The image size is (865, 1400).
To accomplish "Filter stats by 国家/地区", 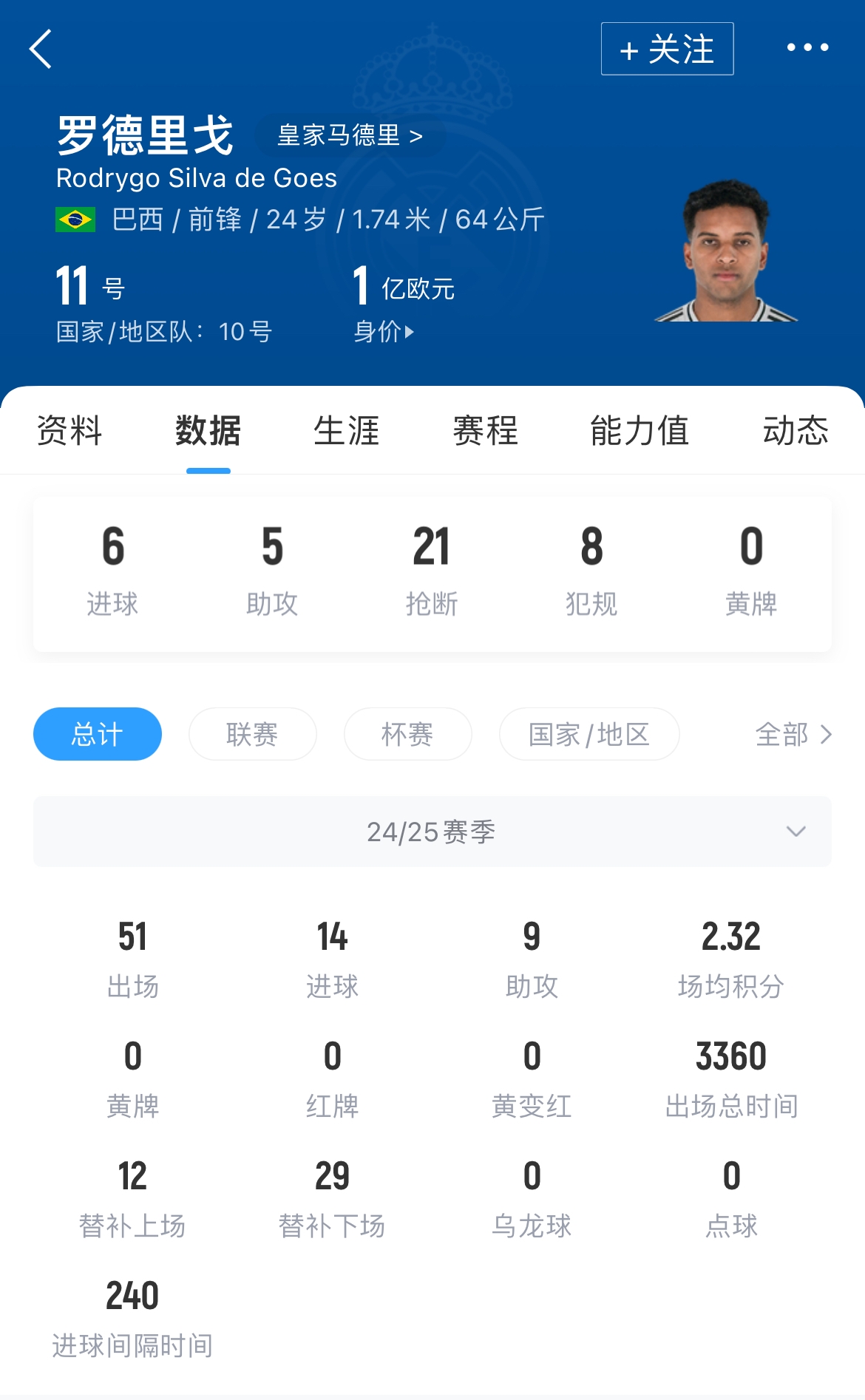I will (589, 734).
